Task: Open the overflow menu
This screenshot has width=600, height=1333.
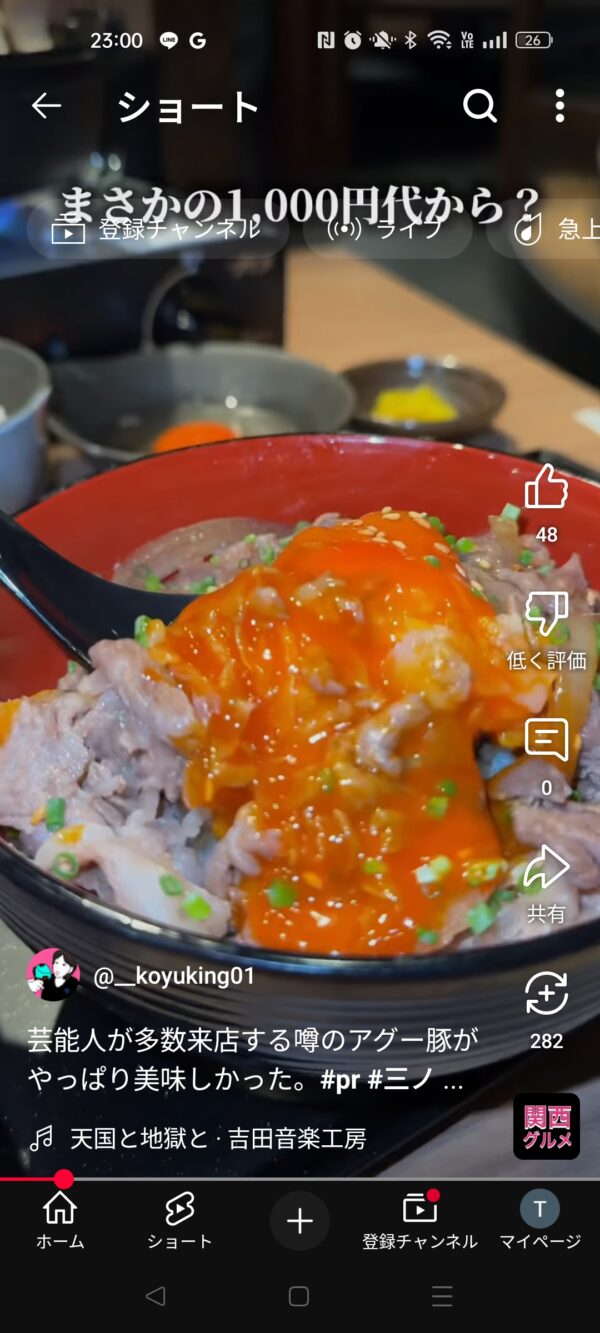Action: coord(559,106)
